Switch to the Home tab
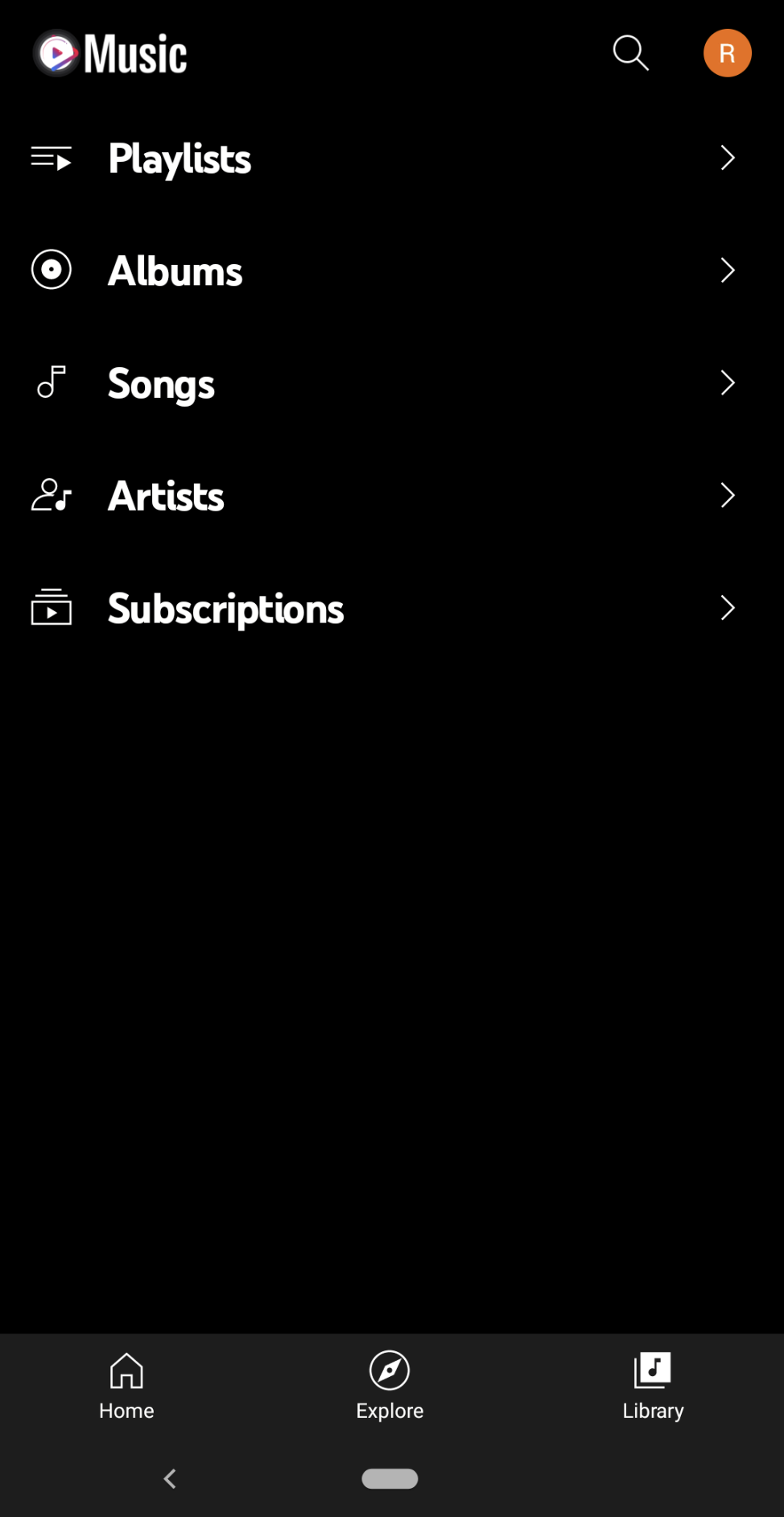Viewport: 784px width, 1517px height. (x=126, y=1387)
